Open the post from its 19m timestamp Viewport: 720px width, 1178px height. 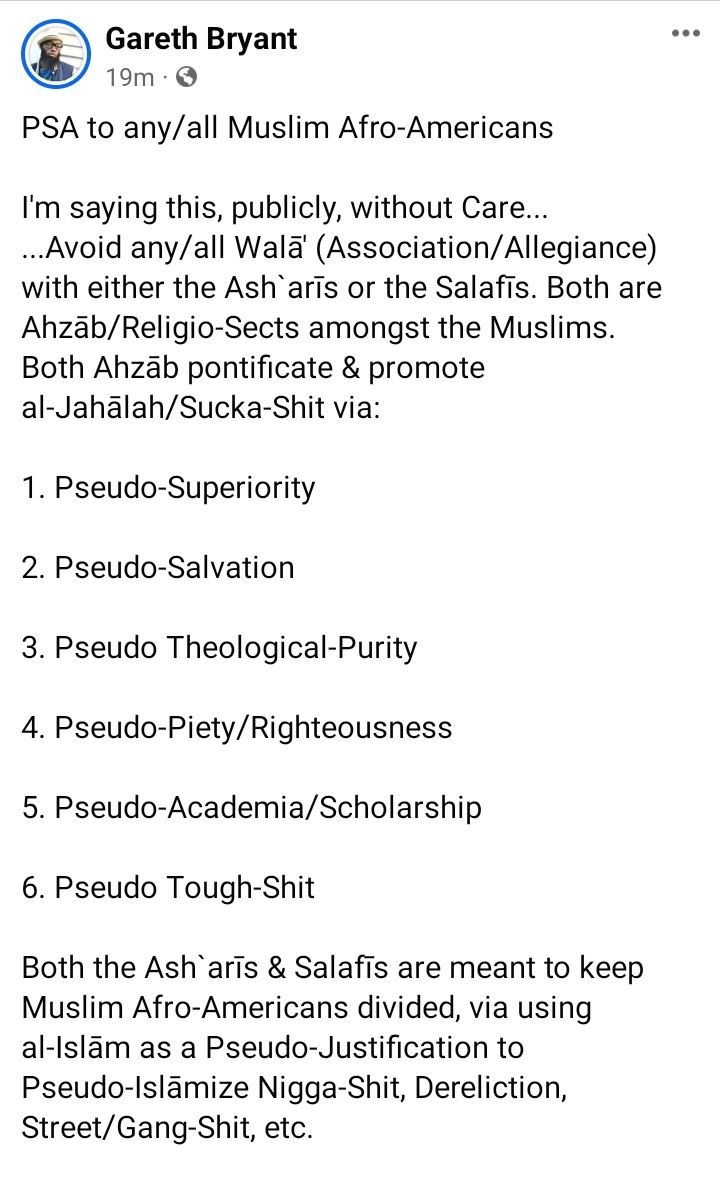[x=129, y=76]
